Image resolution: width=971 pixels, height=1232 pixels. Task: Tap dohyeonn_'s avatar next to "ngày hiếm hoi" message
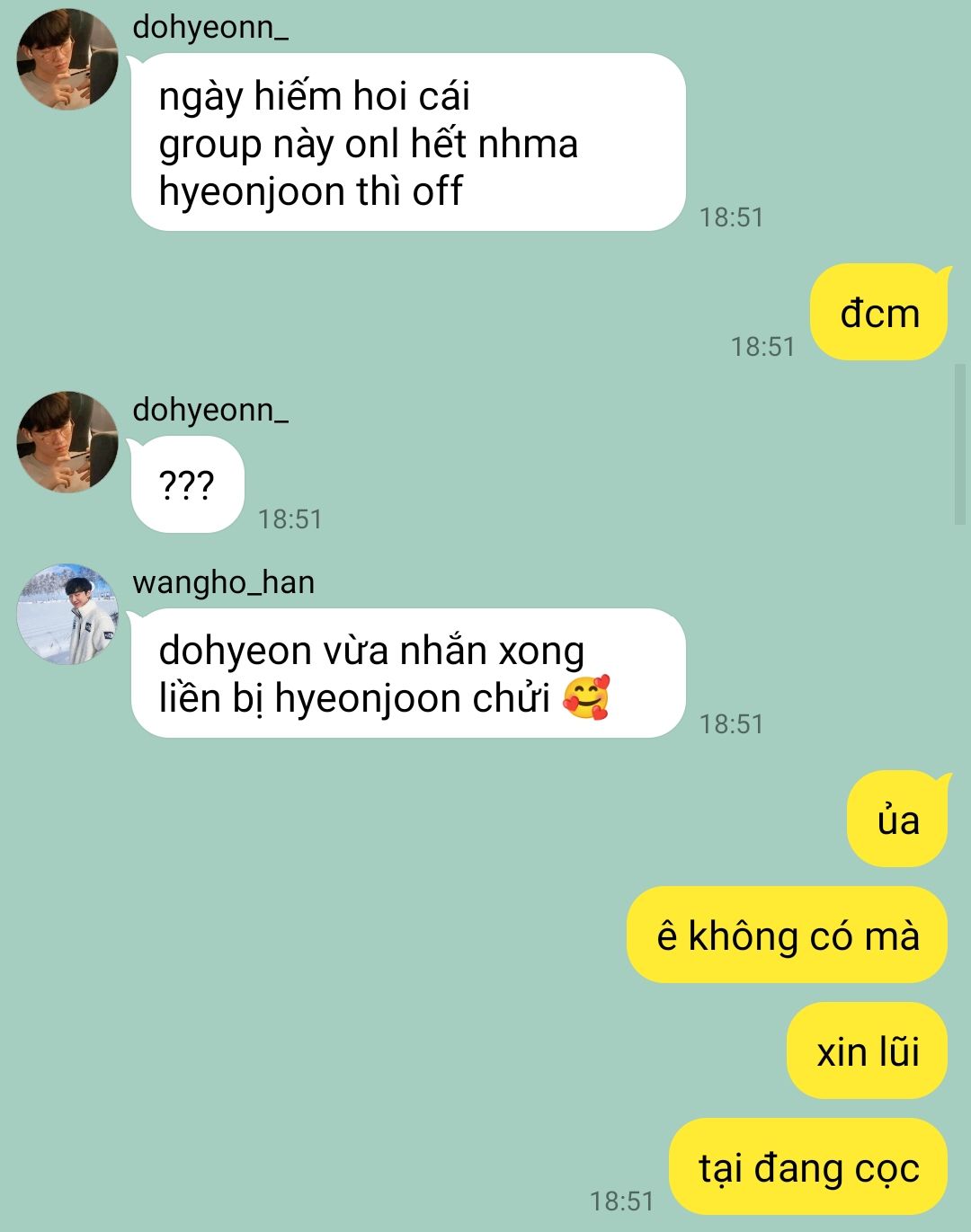(x=67, y=59)
